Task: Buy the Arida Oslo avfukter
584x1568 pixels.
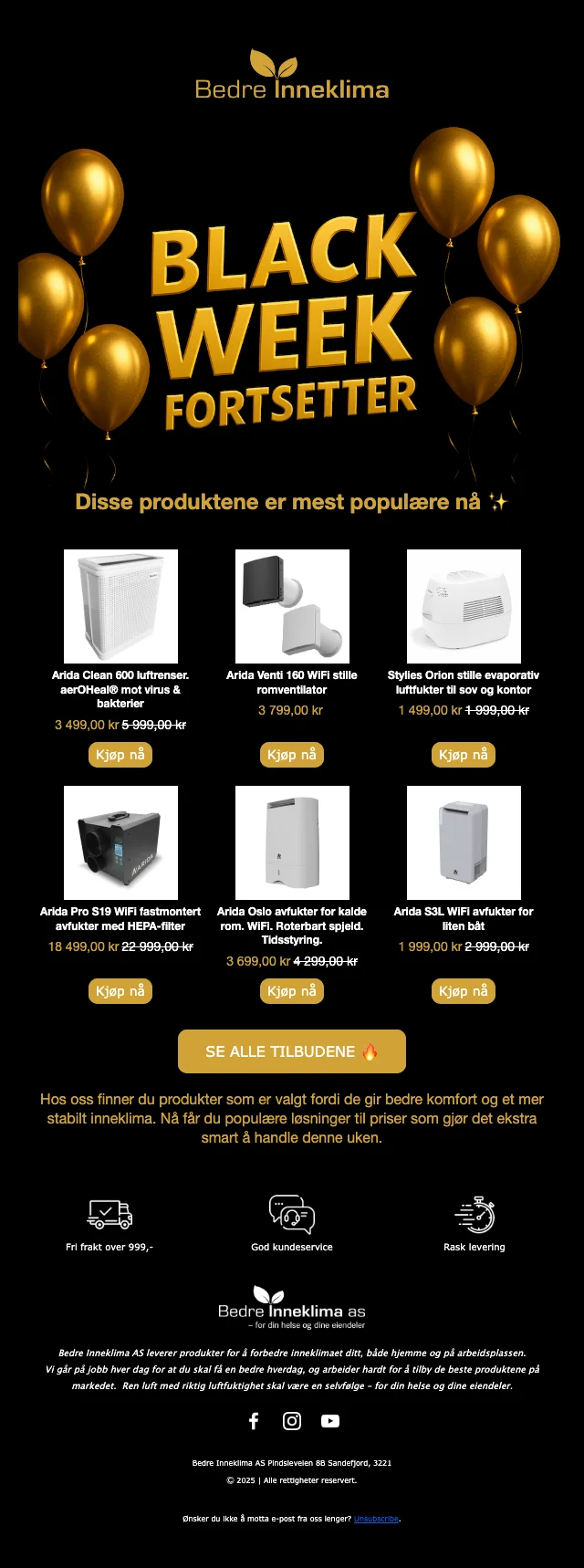Action: [x=292, y=991]
